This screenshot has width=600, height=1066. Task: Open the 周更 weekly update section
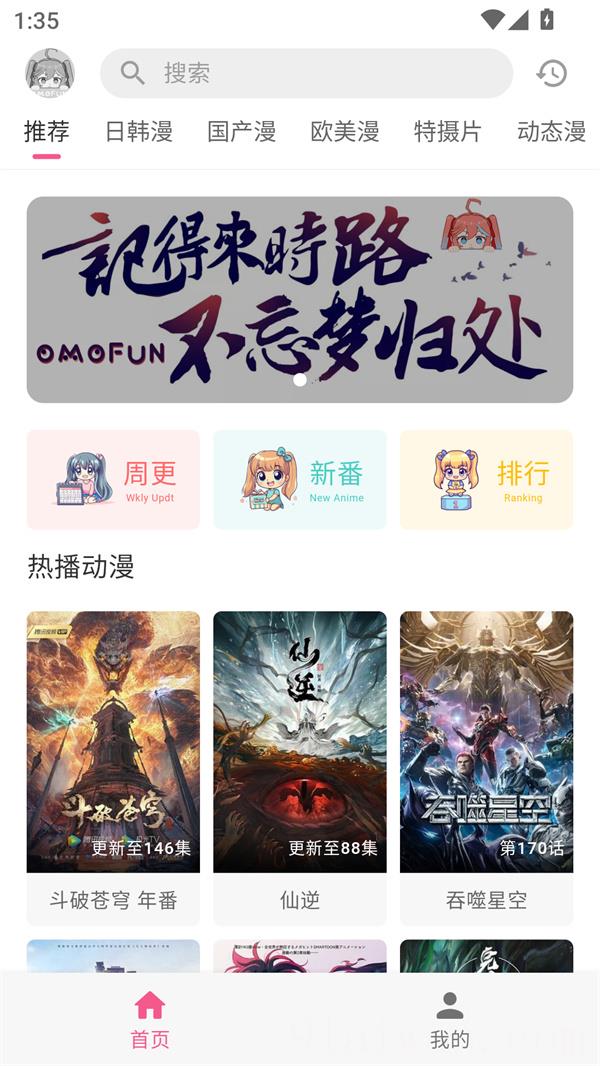[x=113, y=480]
